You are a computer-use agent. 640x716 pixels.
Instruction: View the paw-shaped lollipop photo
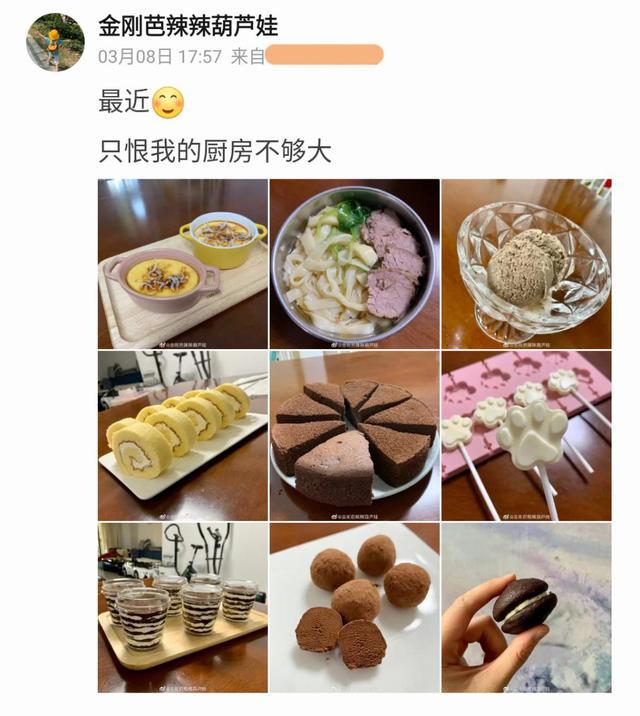click(526, 435)
